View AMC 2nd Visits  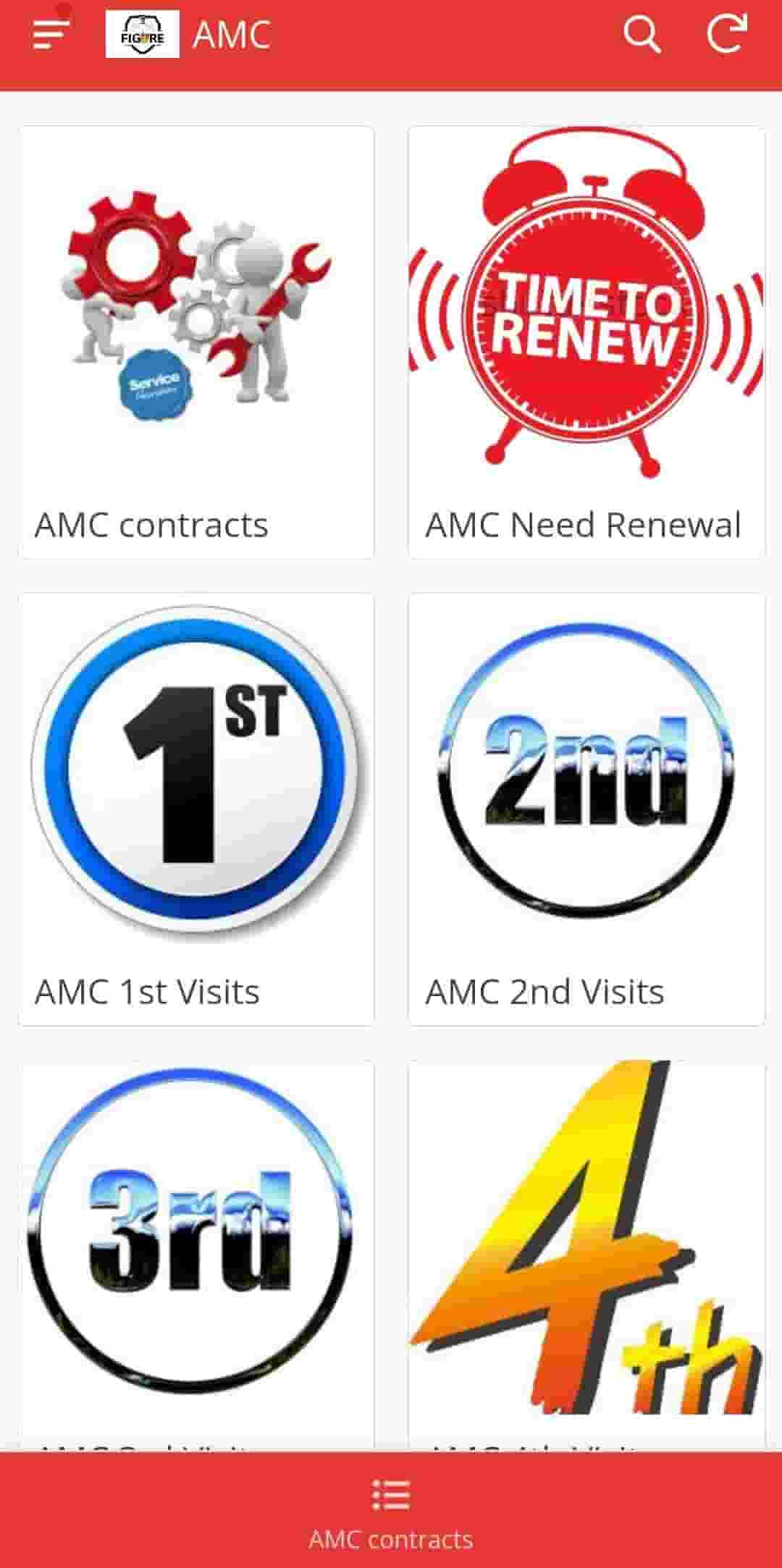[586, 809]
